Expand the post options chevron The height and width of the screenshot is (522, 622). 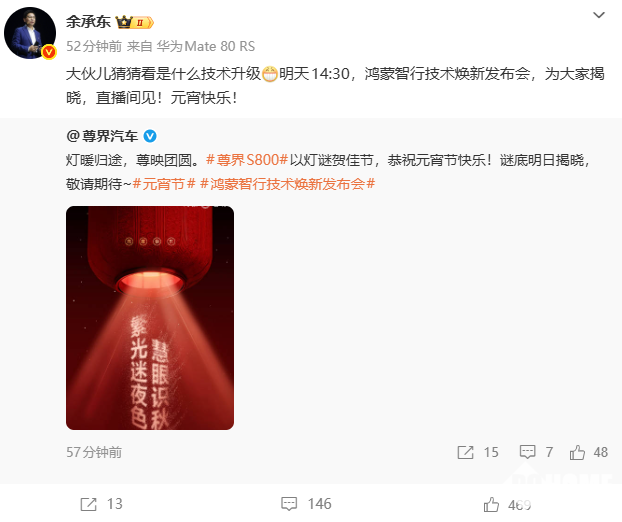click(598, 16)
